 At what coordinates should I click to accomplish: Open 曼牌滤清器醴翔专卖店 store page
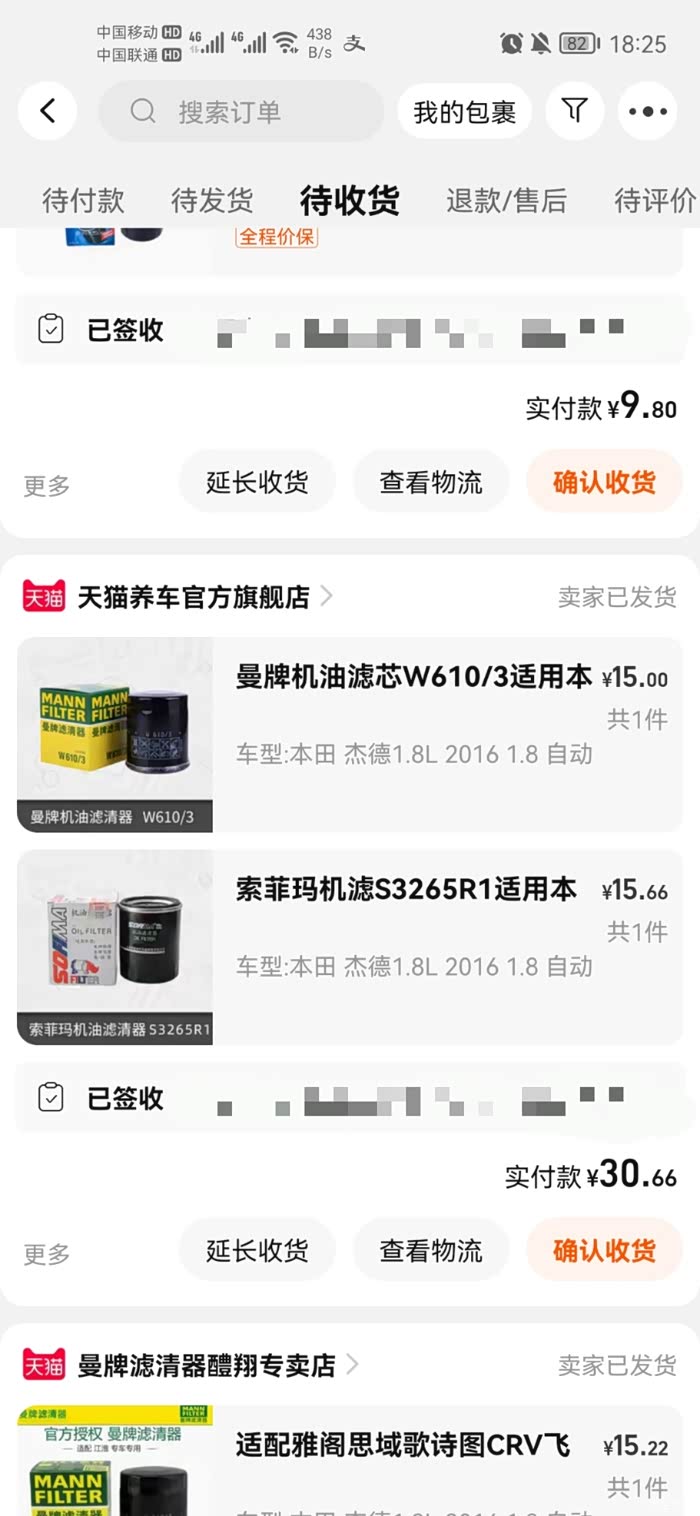pos(206,1365)
